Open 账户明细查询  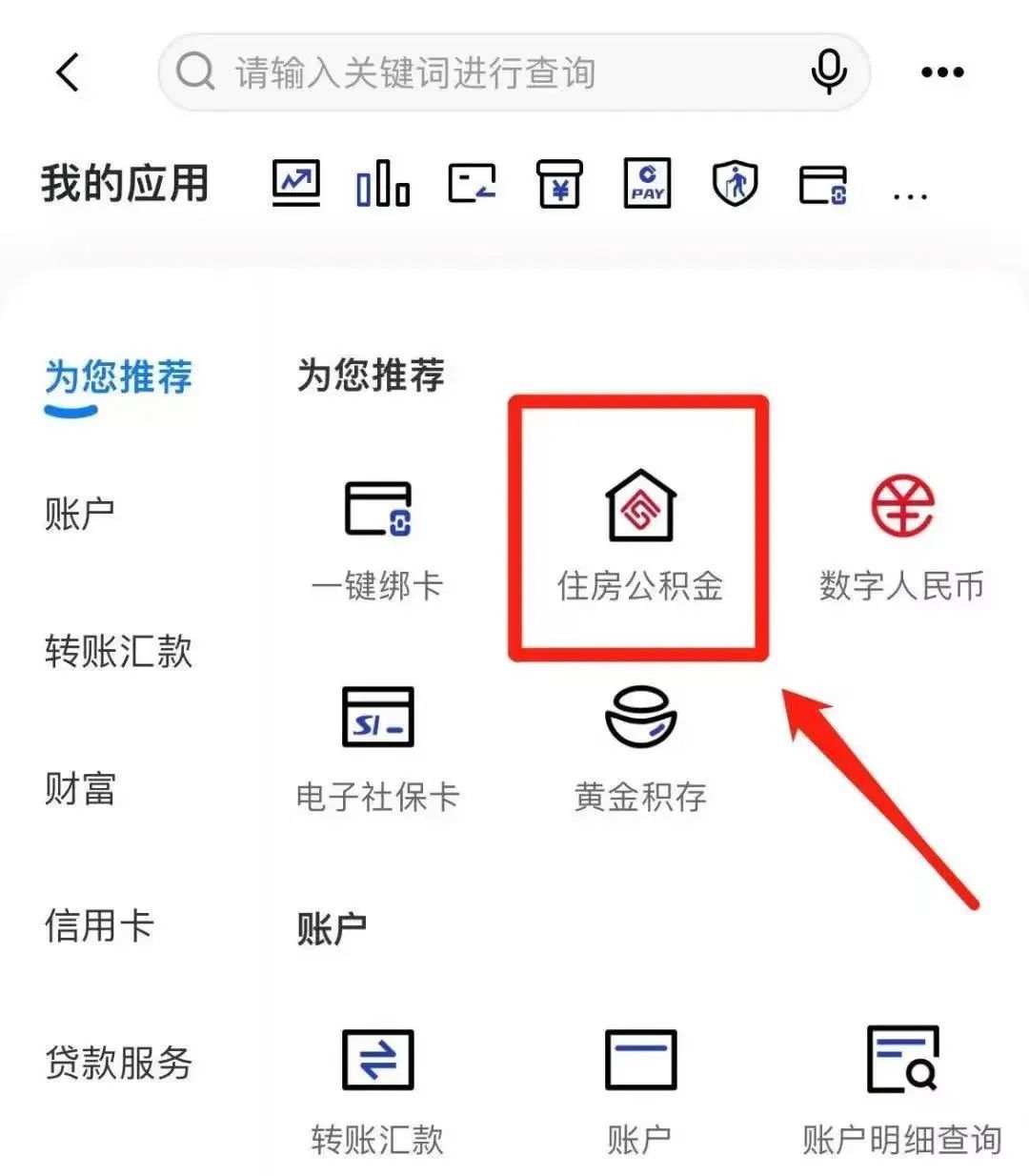tap(901, 1086)
